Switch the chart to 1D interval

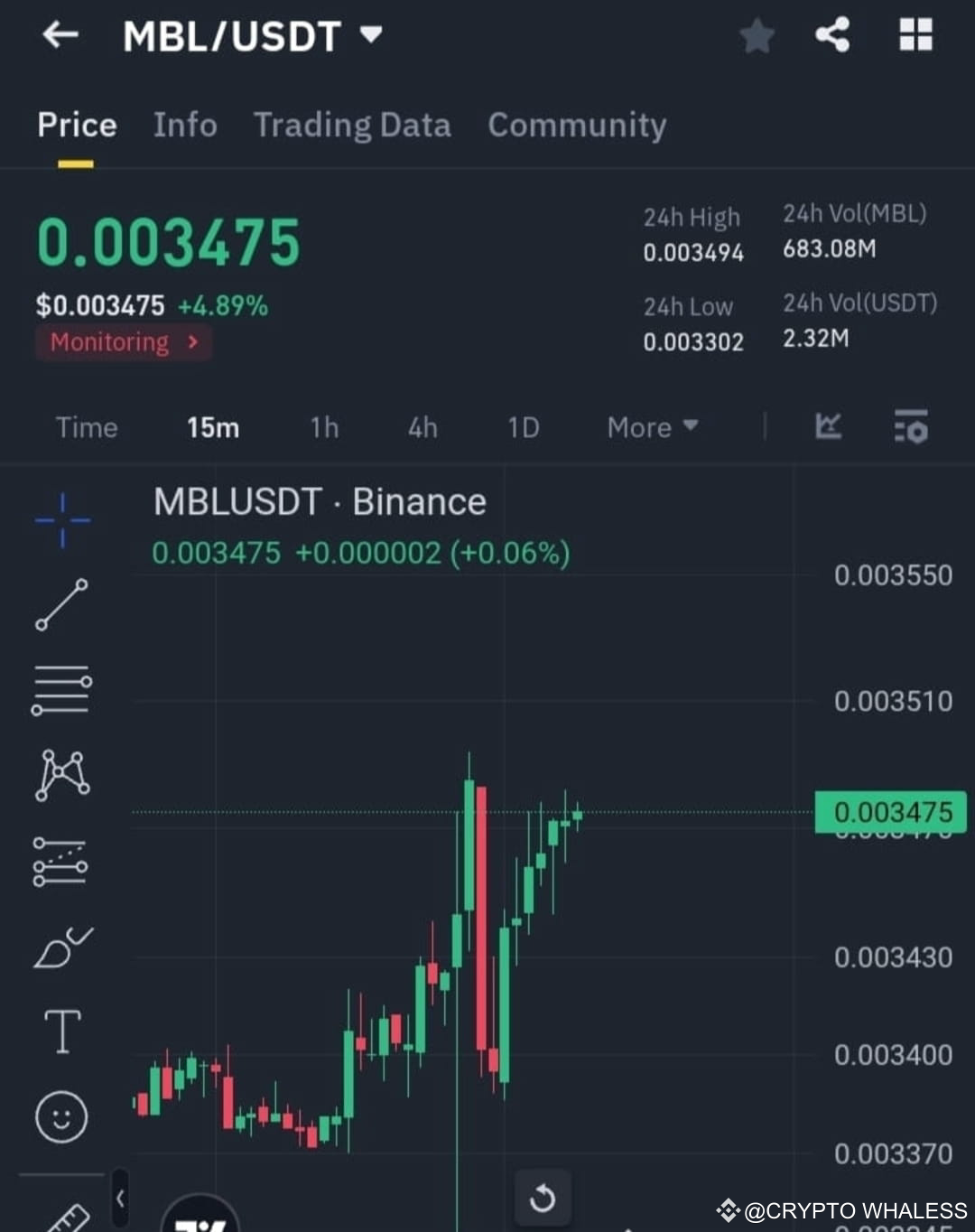[523, 427]
